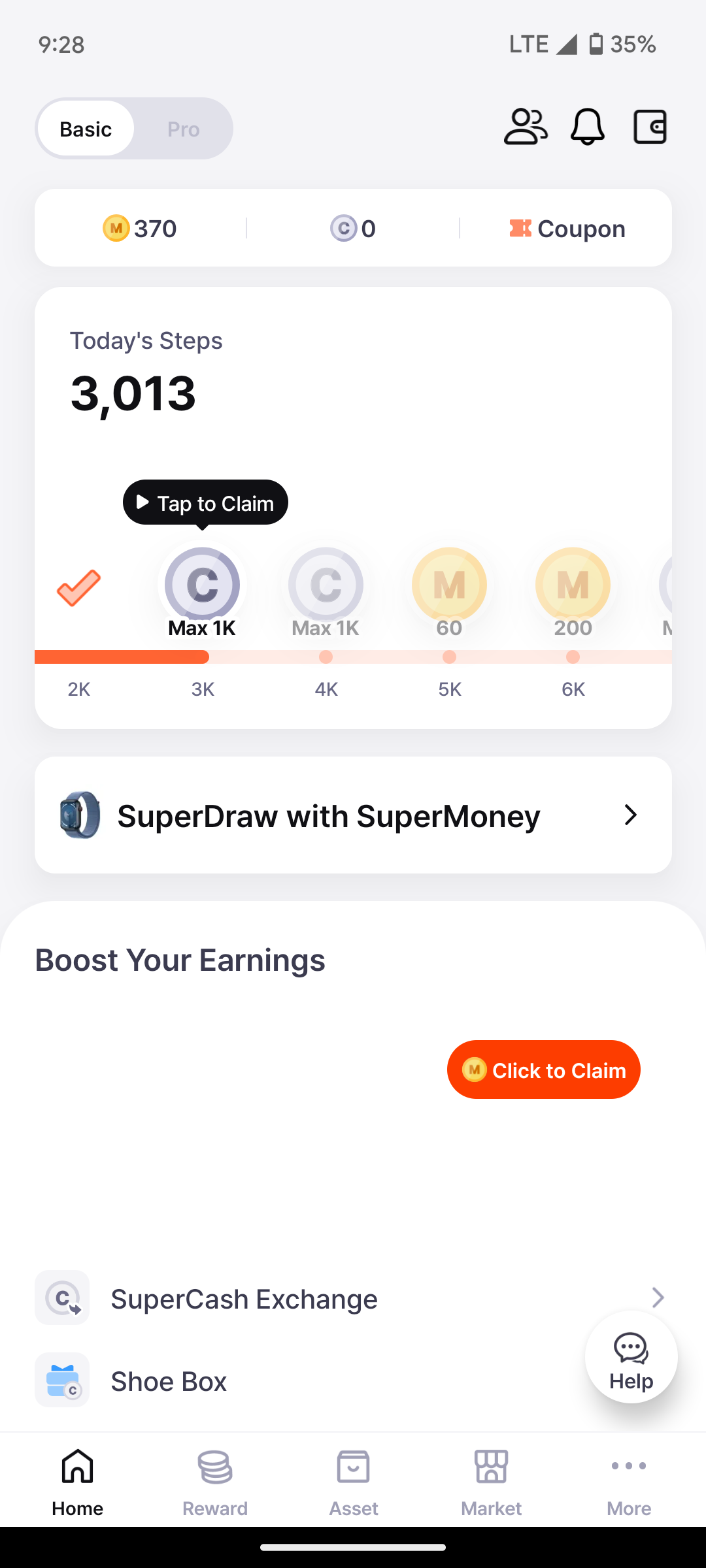Open the Help chat button
706x1568 pixels.
[631, 1356]
